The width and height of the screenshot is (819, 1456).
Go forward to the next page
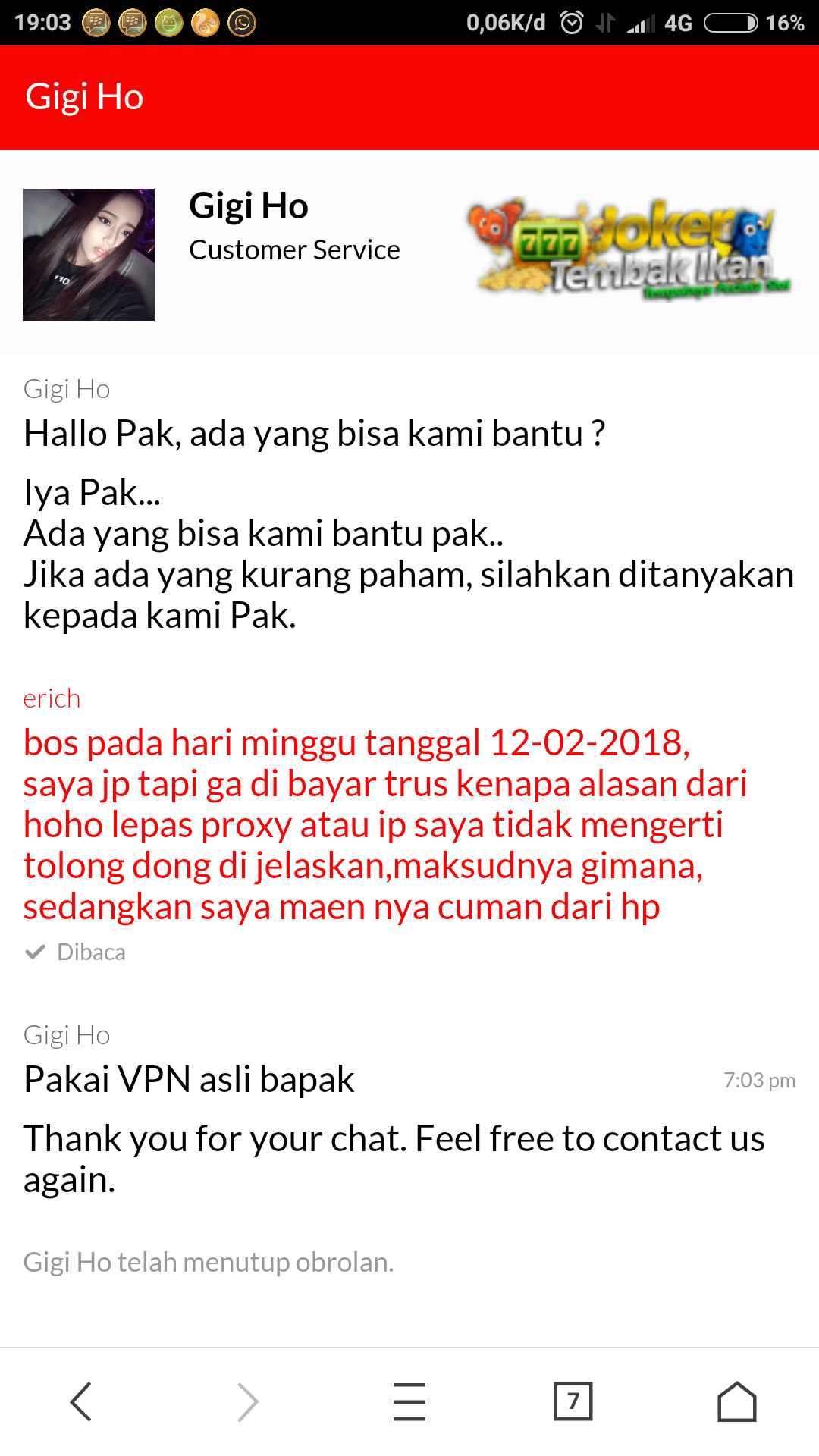(x=247, y=1401)
